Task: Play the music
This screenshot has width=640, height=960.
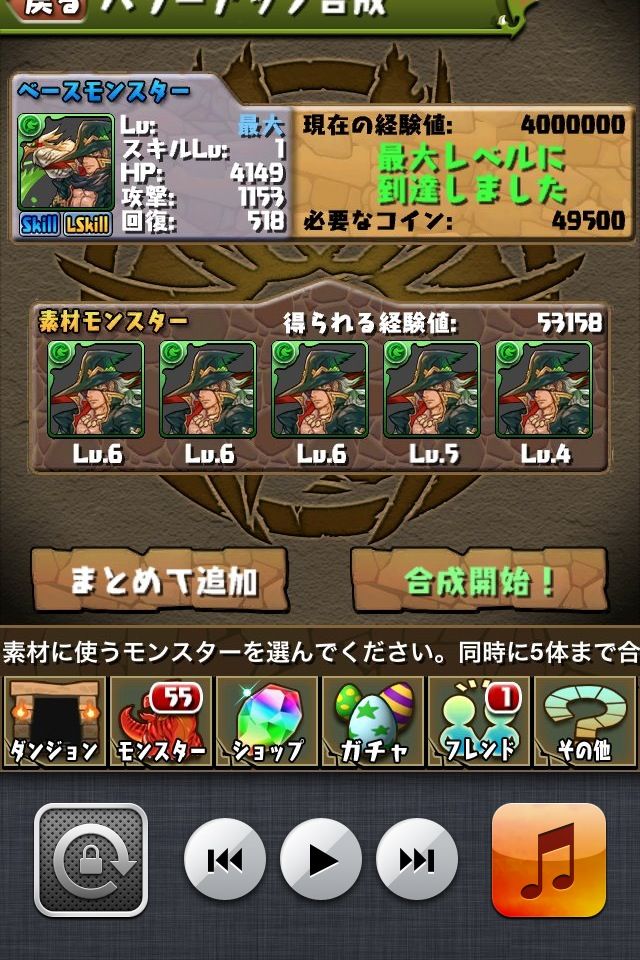Action: [x=320, y=860]
